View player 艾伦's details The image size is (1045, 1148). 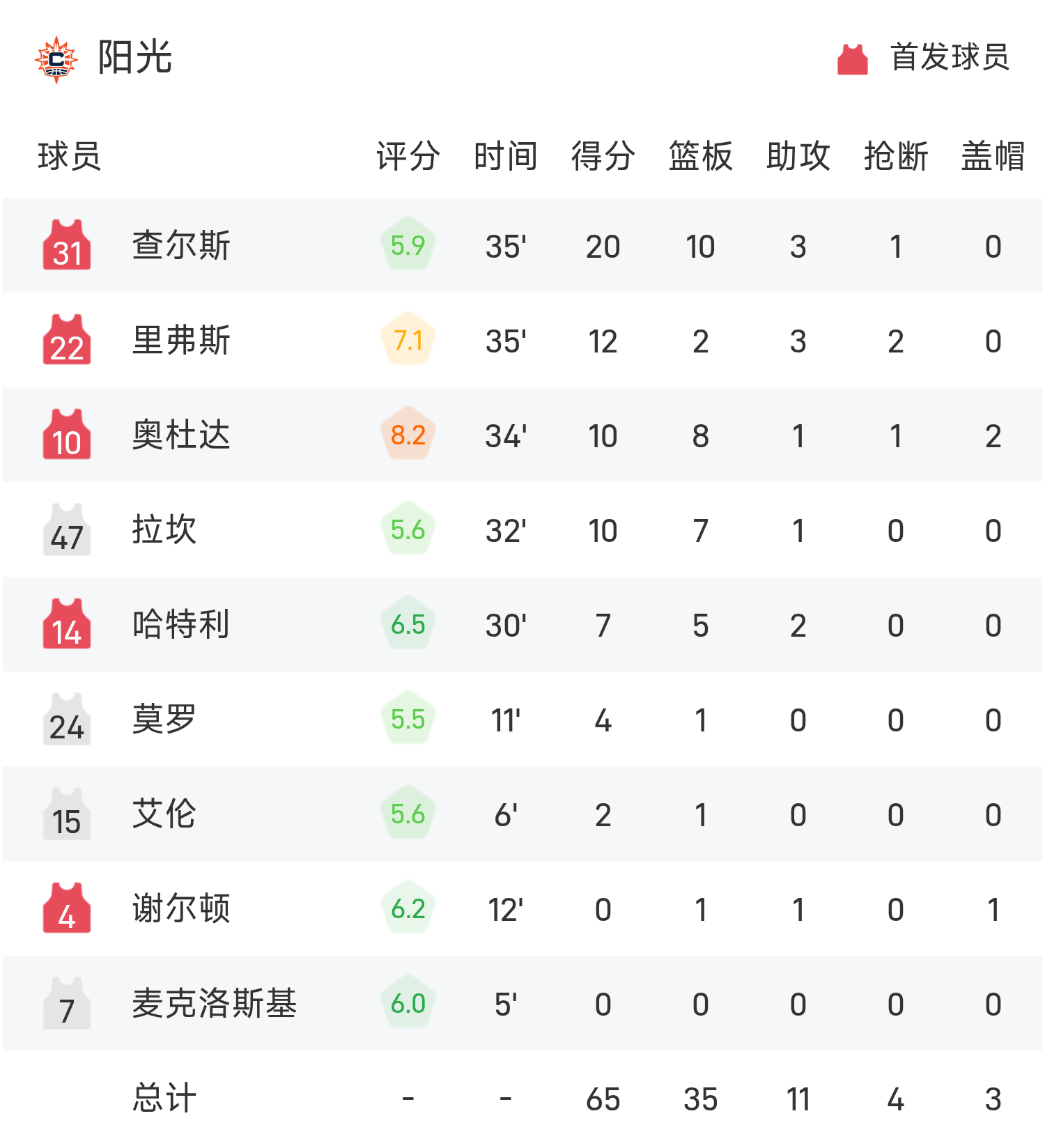pos(164,814)
